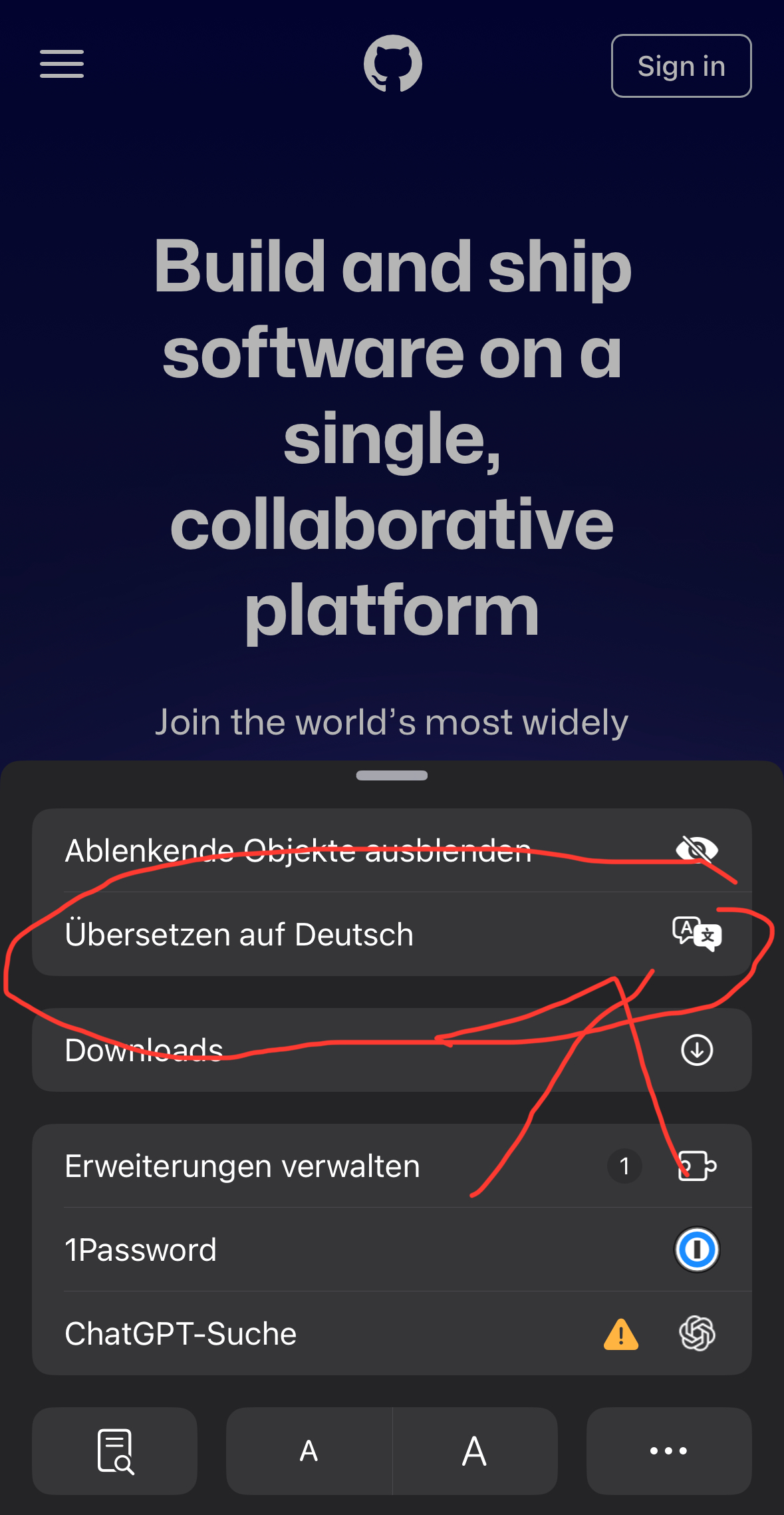Choose Übersetzen auf Deutsch
The image size is (784, 1515).
(391, 934)
